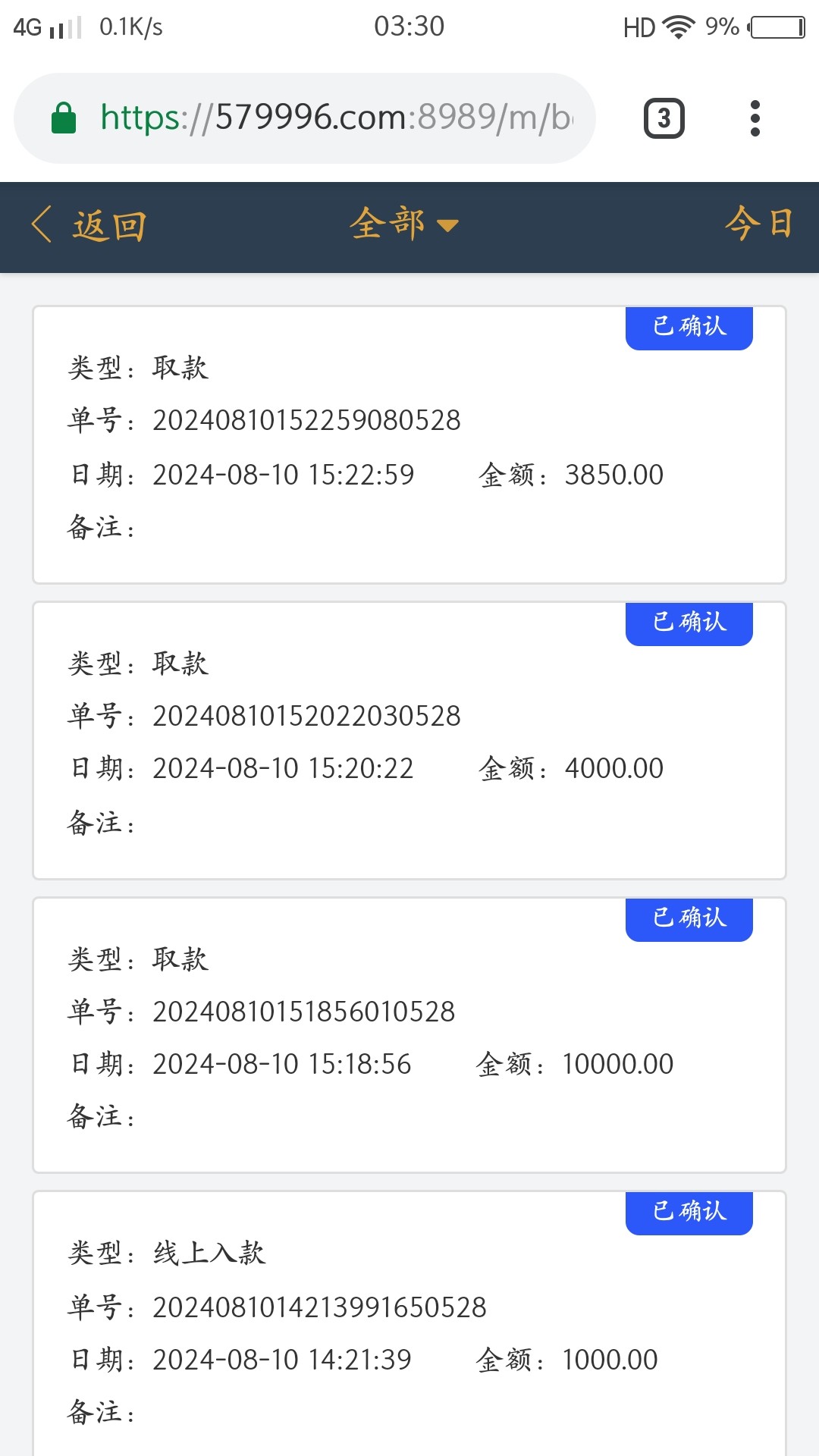Open the browser tab switcher
The height and width of the screenshot is (1456, 819).
[664, 118]
